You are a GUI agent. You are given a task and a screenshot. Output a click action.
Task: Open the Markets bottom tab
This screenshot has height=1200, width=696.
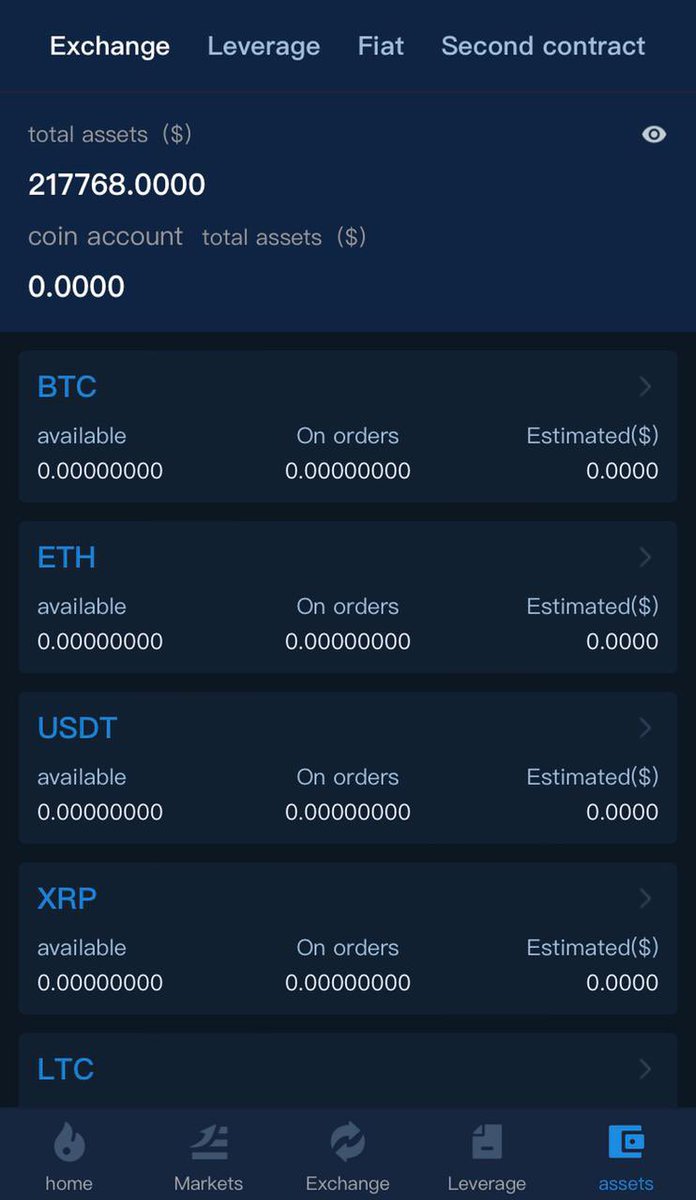point(208,1157)
